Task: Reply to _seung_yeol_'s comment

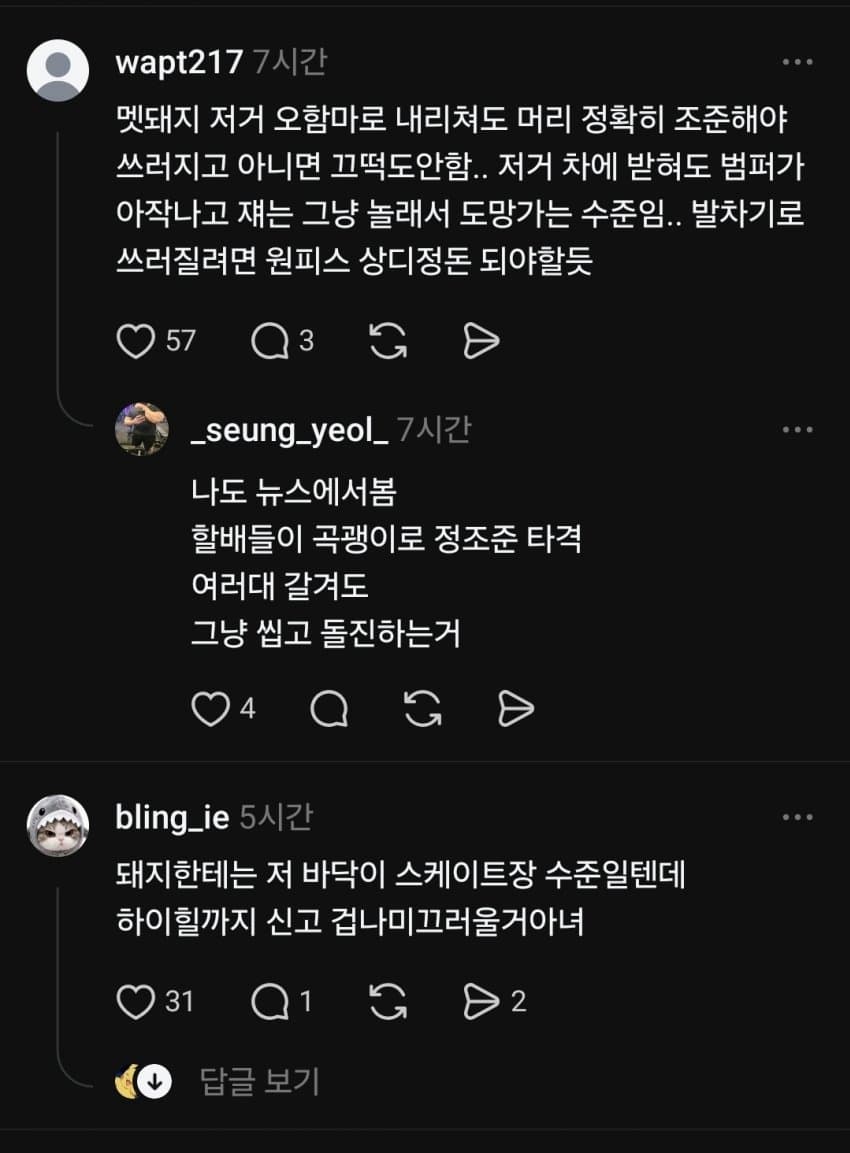Action: (329, 709)
